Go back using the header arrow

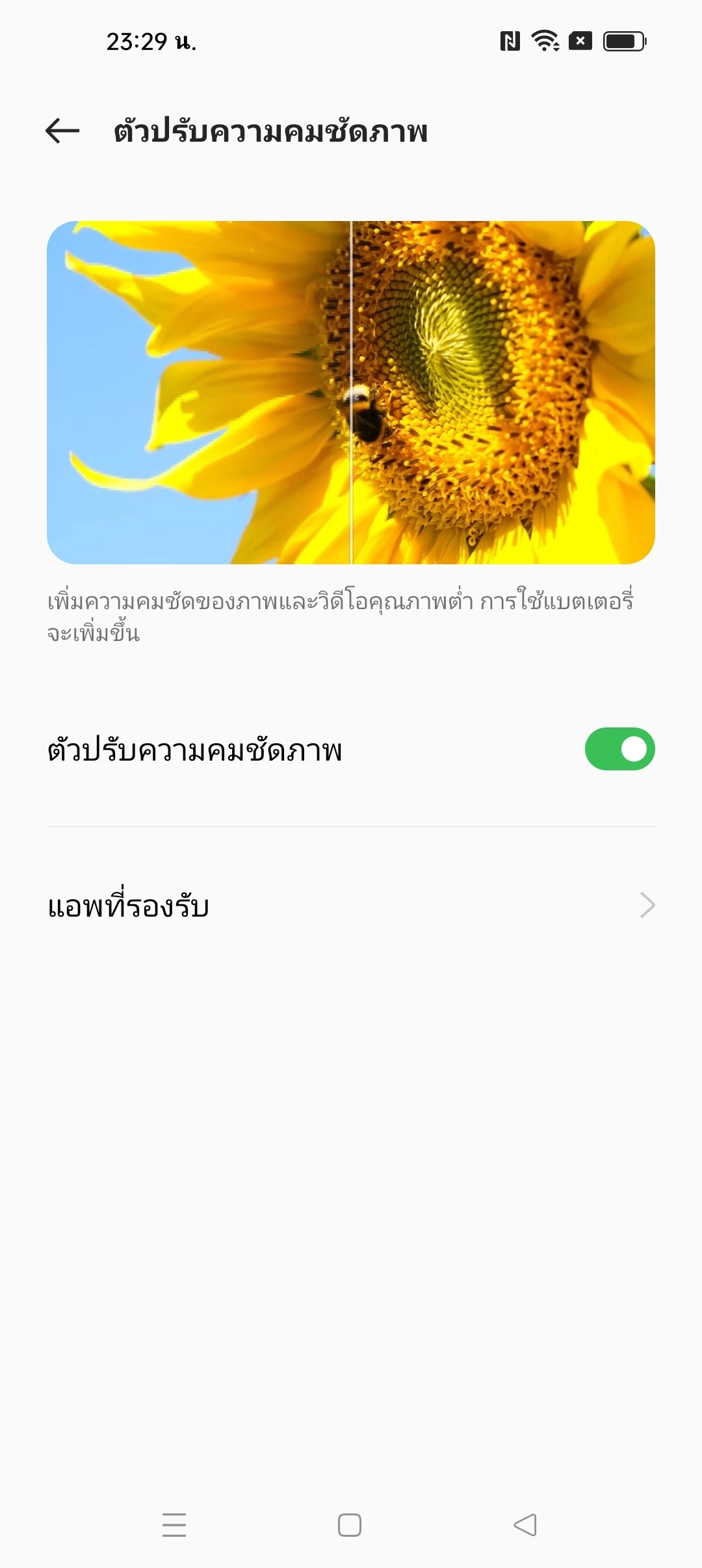(x=62, y=131)
